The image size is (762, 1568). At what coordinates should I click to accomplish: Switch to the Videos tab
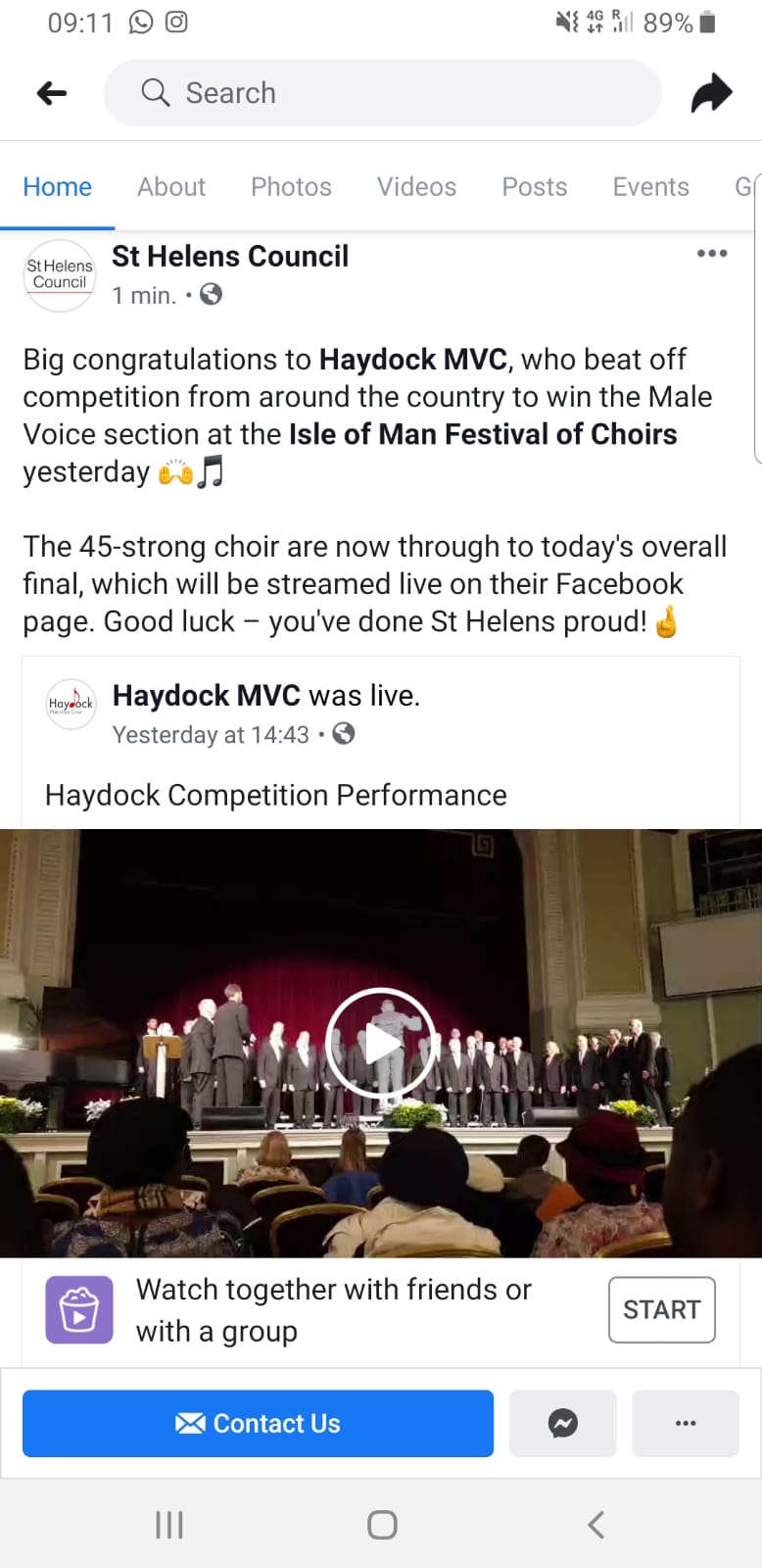click(x=416, y=187)
